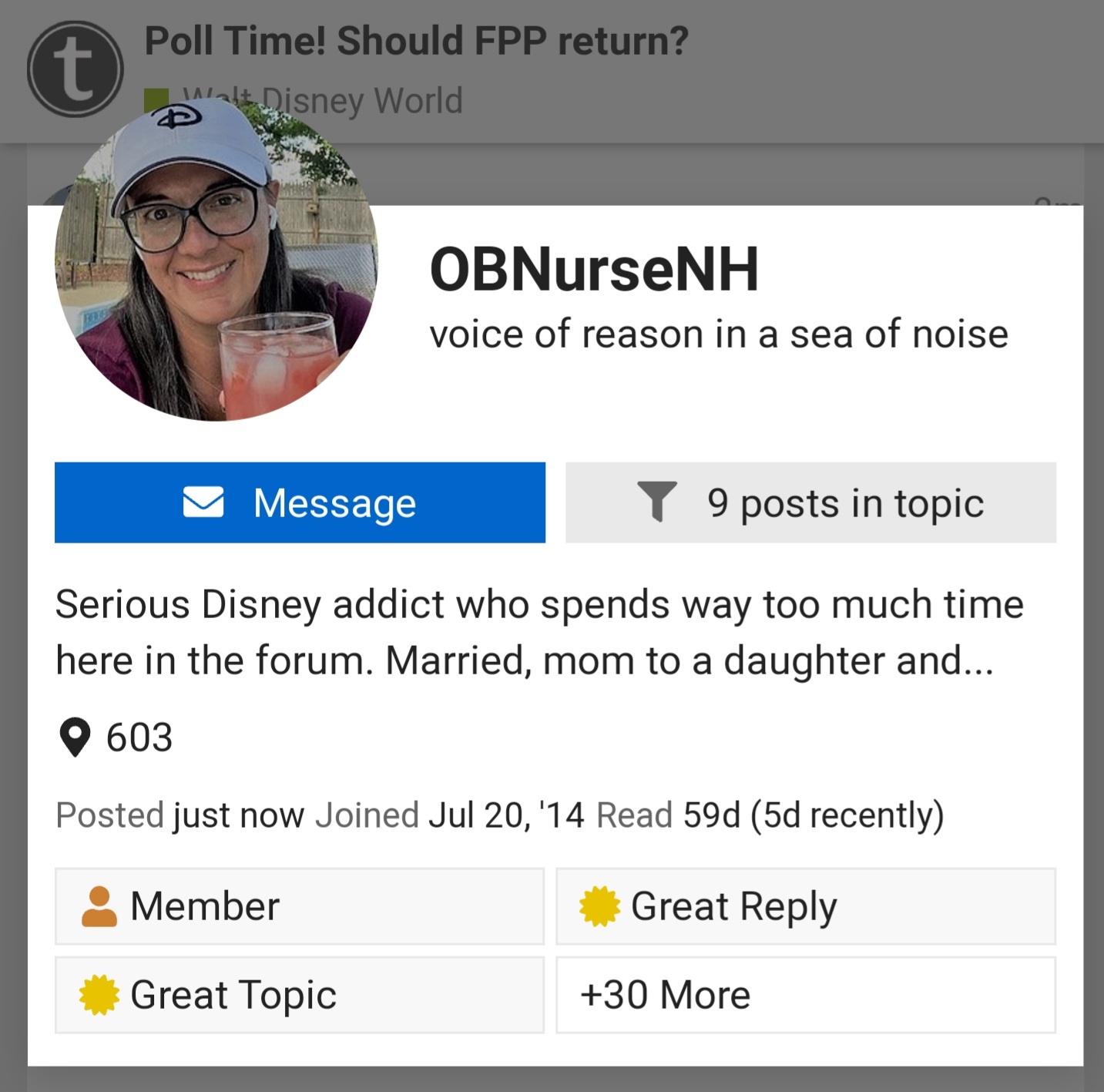Screen dimensions: 1104x1092
Task: Open the site logo home link
Action: click(75, 69)
